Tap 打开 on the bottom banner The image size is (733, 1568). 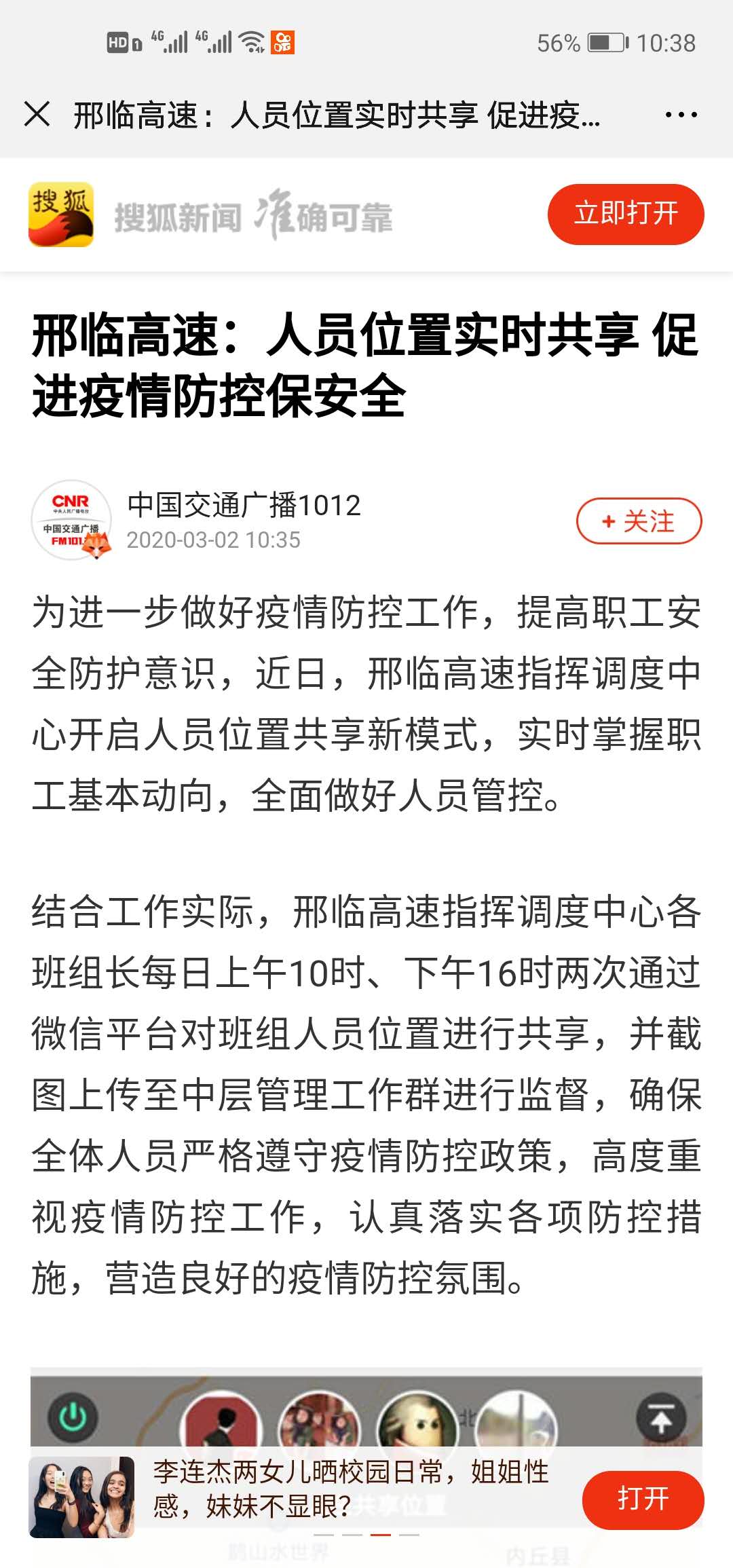click(x=642, y=1499)
